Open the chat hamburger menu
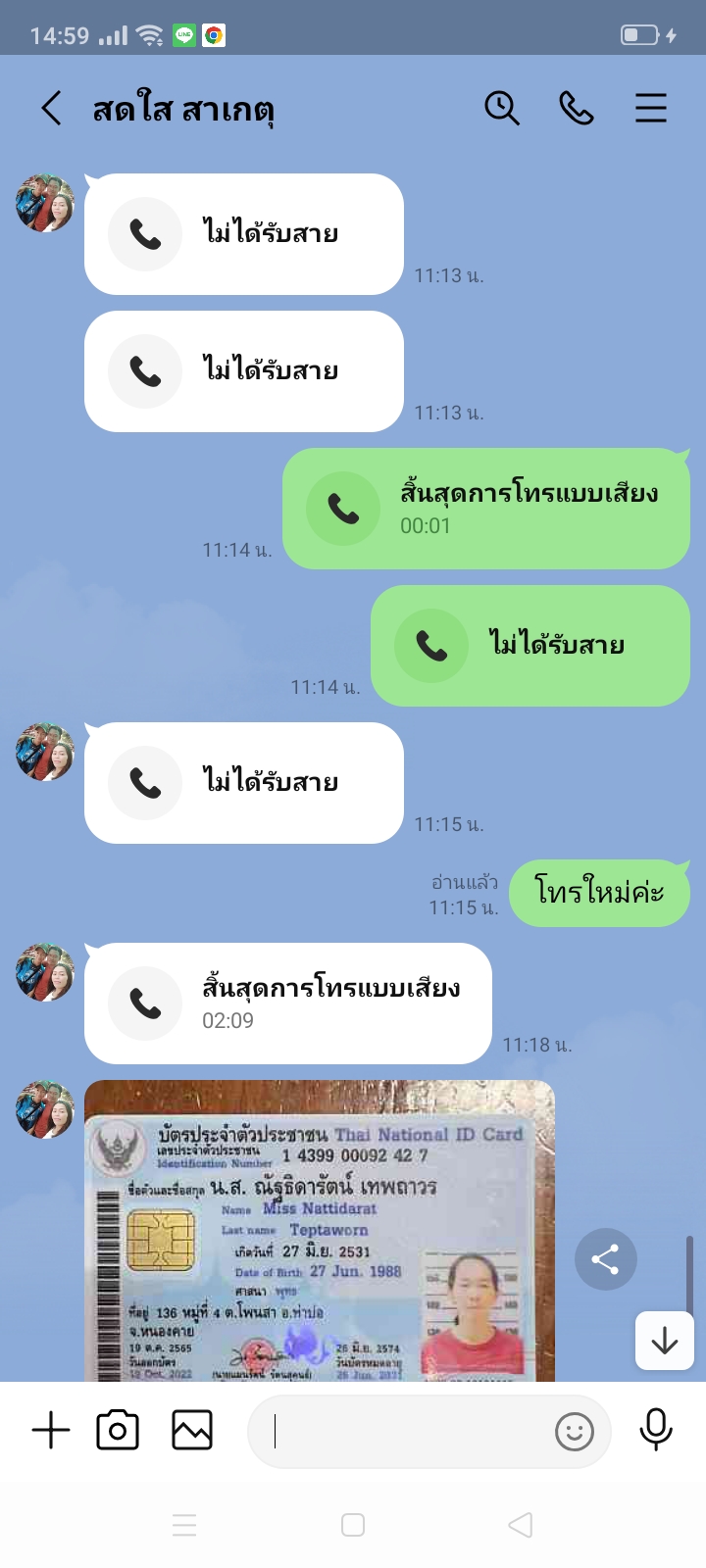Image resolution: width=706 pixels, height=1568 pixels. [651, 108]
